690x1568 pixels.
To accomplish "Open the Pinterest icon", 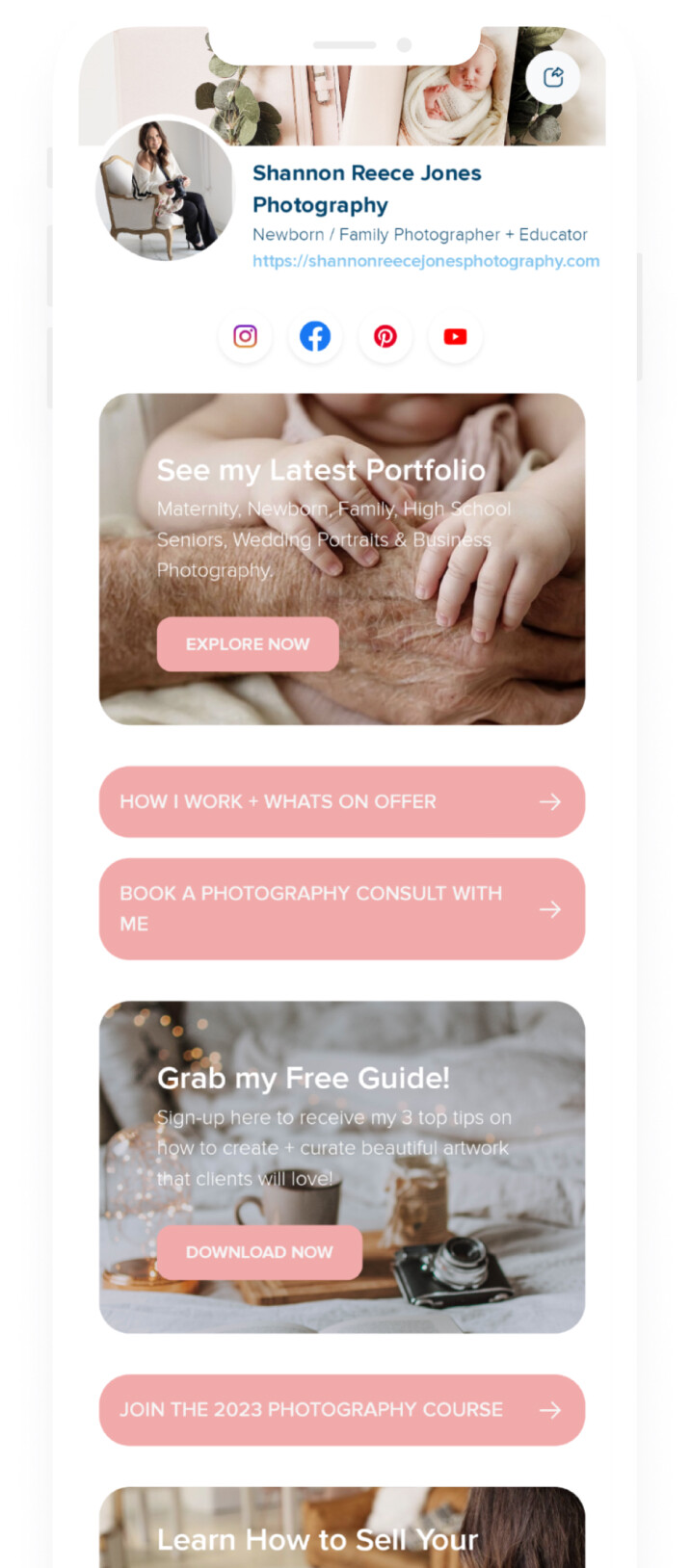I will (385, 336).
